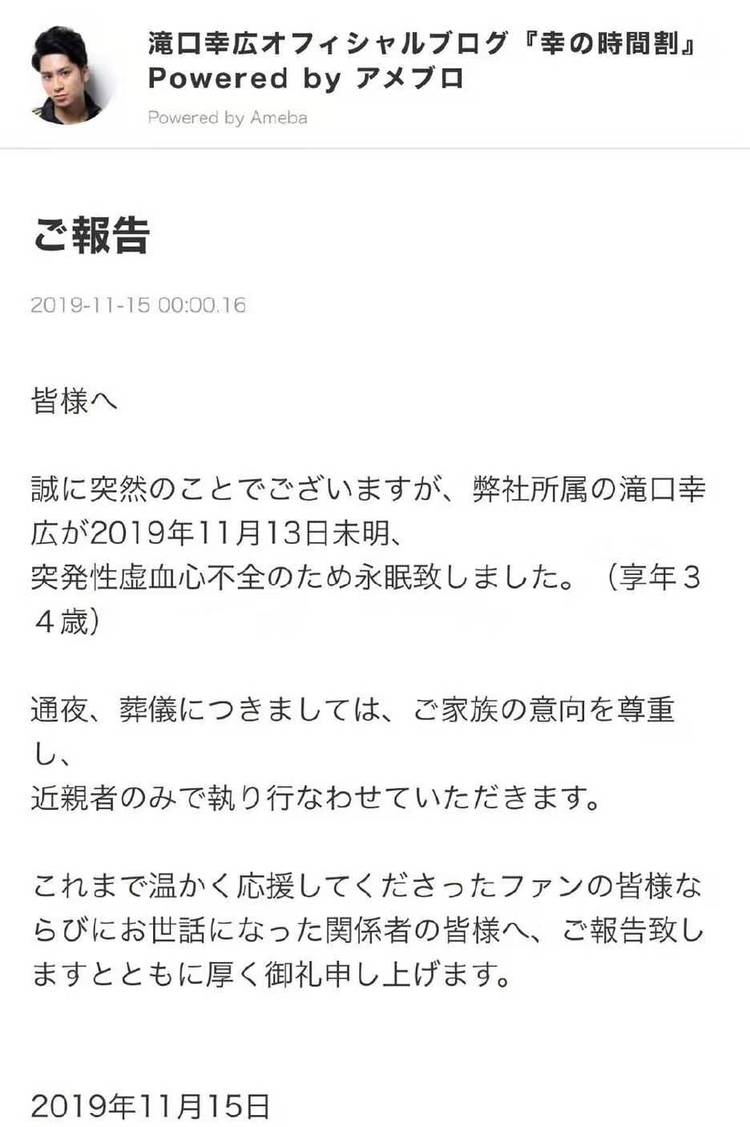Open the 滝口幸広オフィシャルブログ title link
Image resolution: width=750 pixels, height=1127 pixels.
[x=422, y=61]
